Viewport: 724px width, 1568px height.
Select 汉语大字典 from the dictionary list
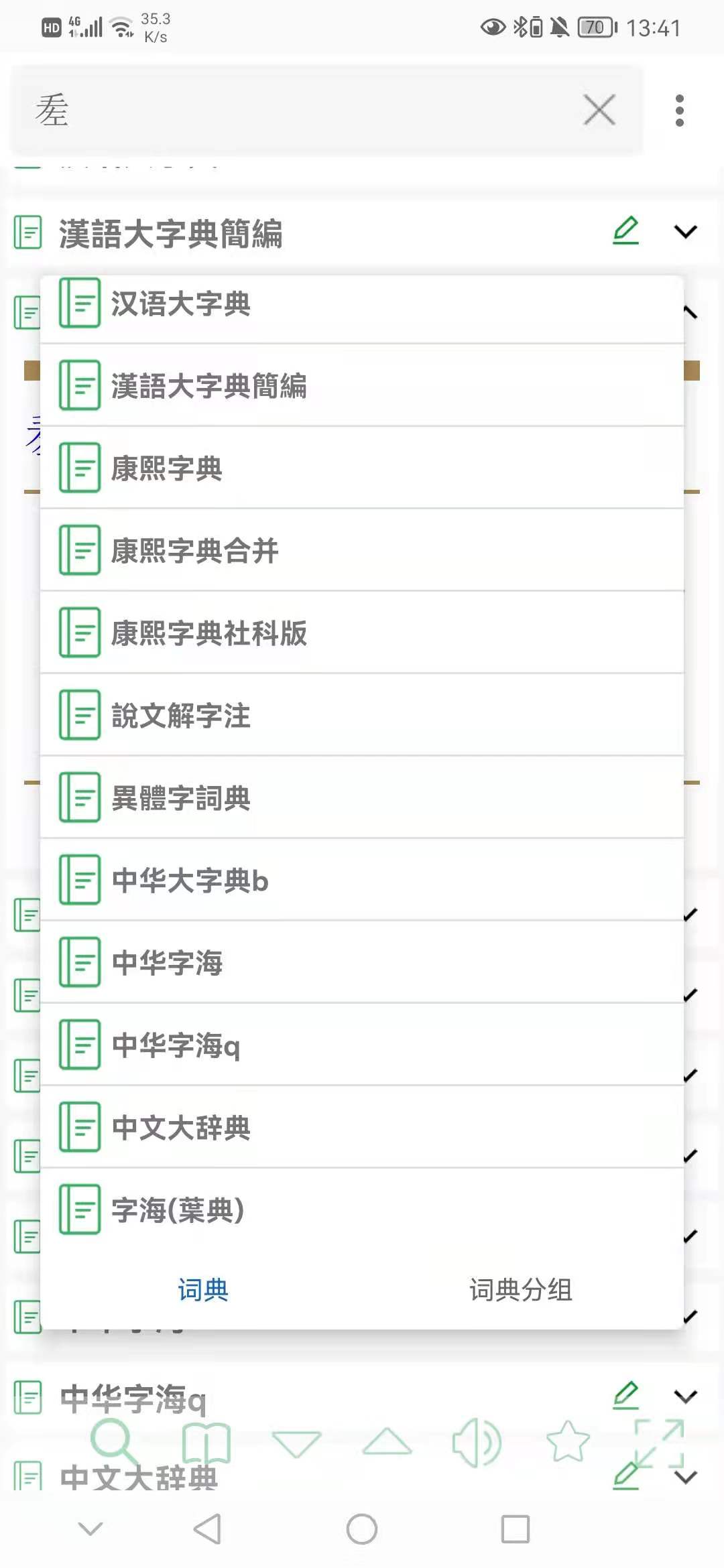pyautogui.click(x=362, y=304)
